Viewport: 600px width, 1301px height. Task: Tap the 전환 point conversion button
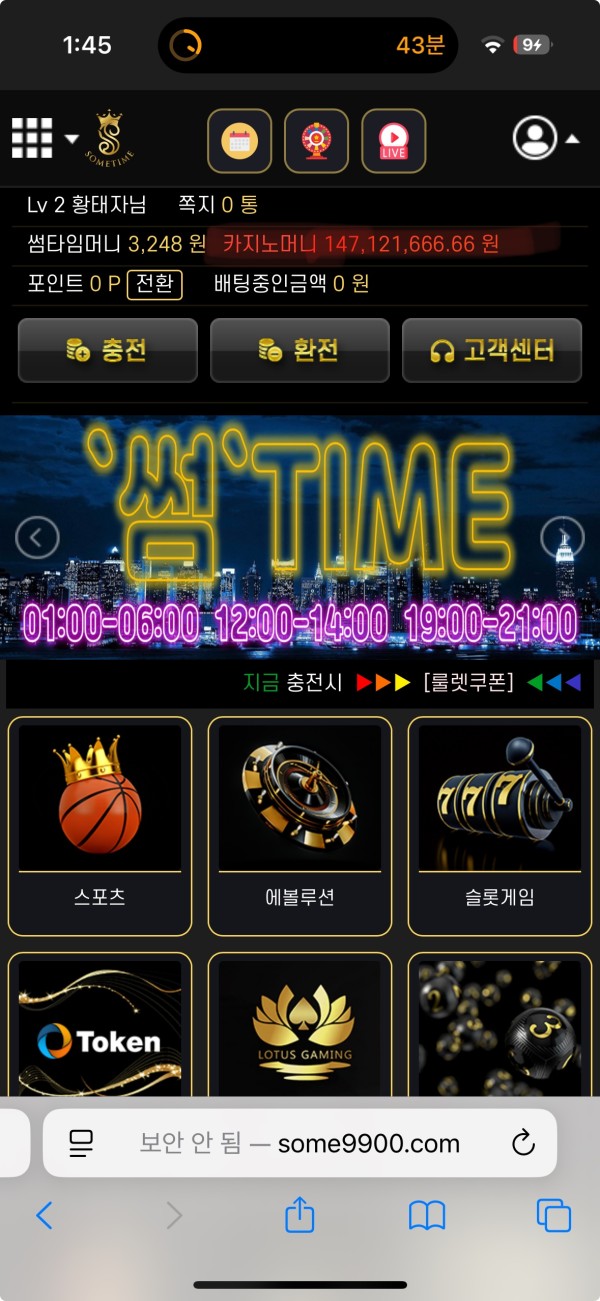pyautogui.click(x=154, y=284)
